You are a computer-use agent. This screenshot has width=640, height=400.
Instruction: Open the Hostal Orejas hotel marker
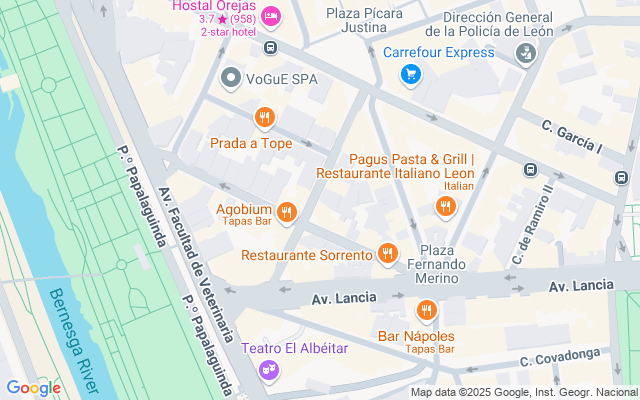272,17
